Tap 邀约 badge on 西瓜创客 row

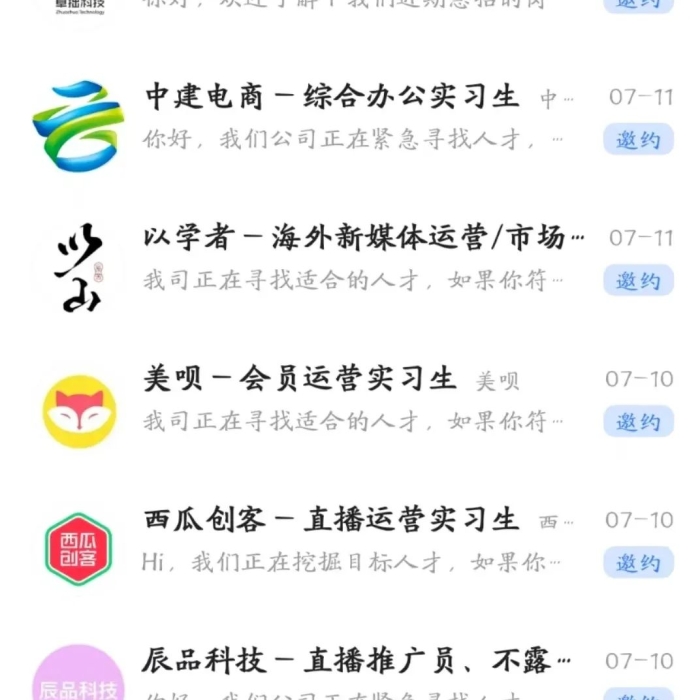[638, 562]
